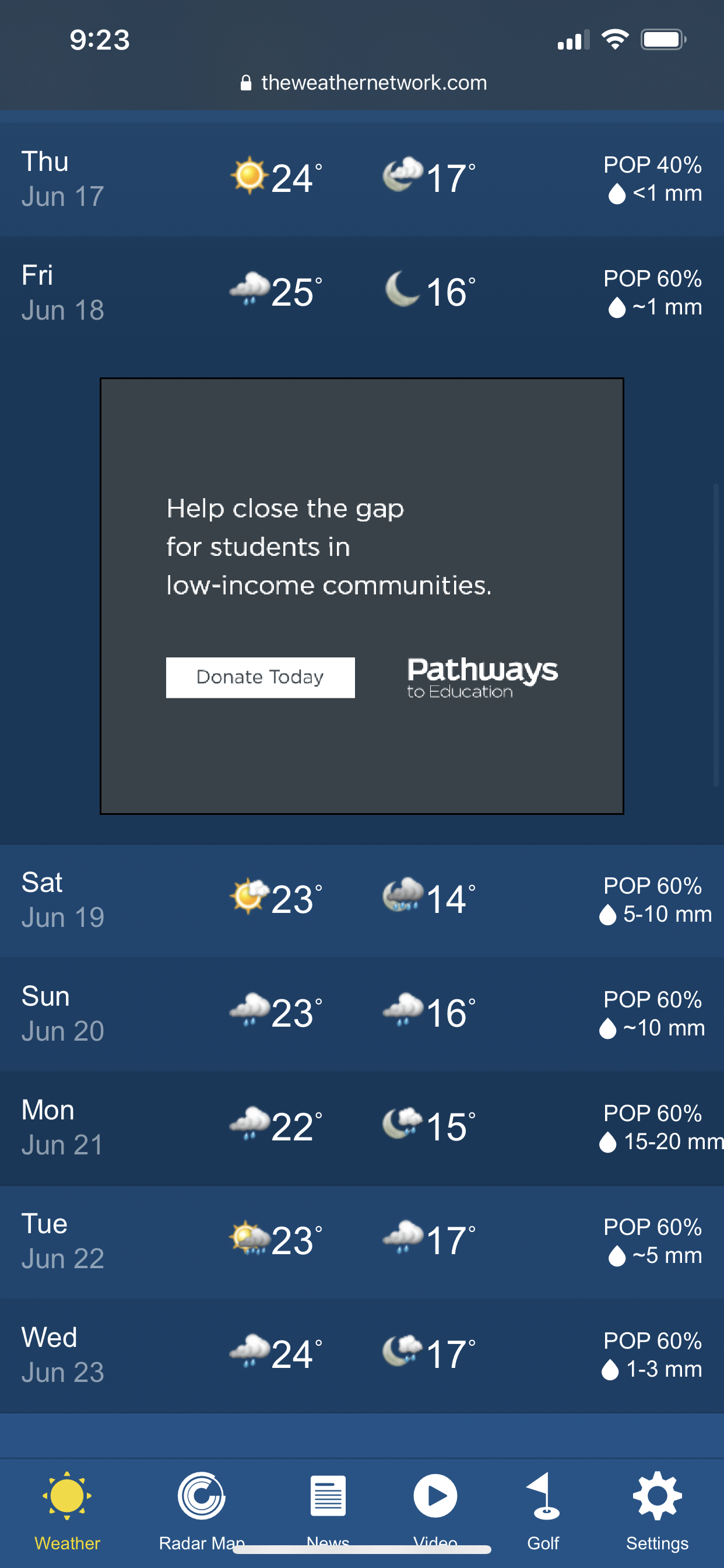Tap the Tue Jun 22 forecast row
Image resolution: width=724 pixels, height=1568 pixels.
[362, 1242]
